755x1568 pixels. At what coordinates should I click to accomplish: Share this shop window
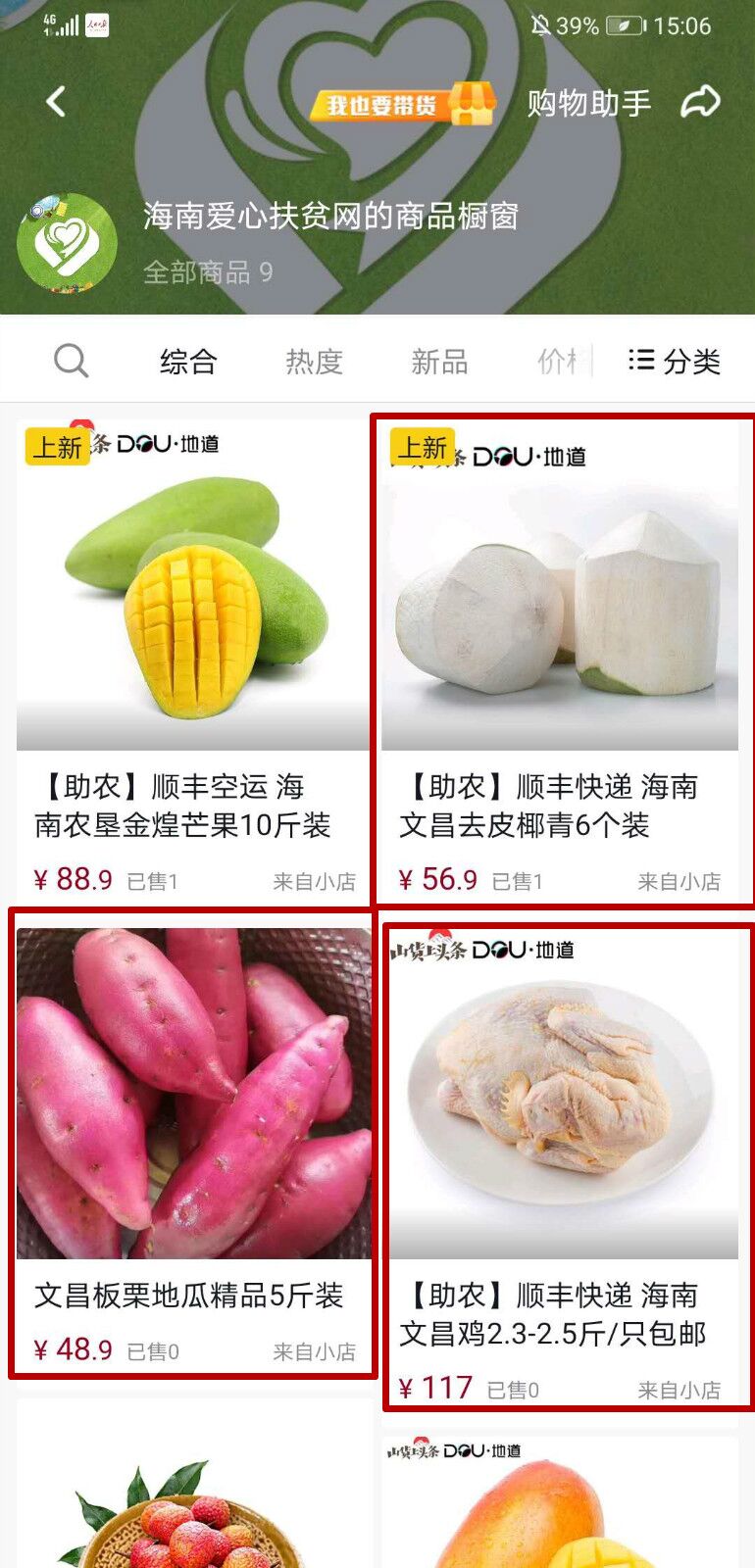tap(700, 102)
